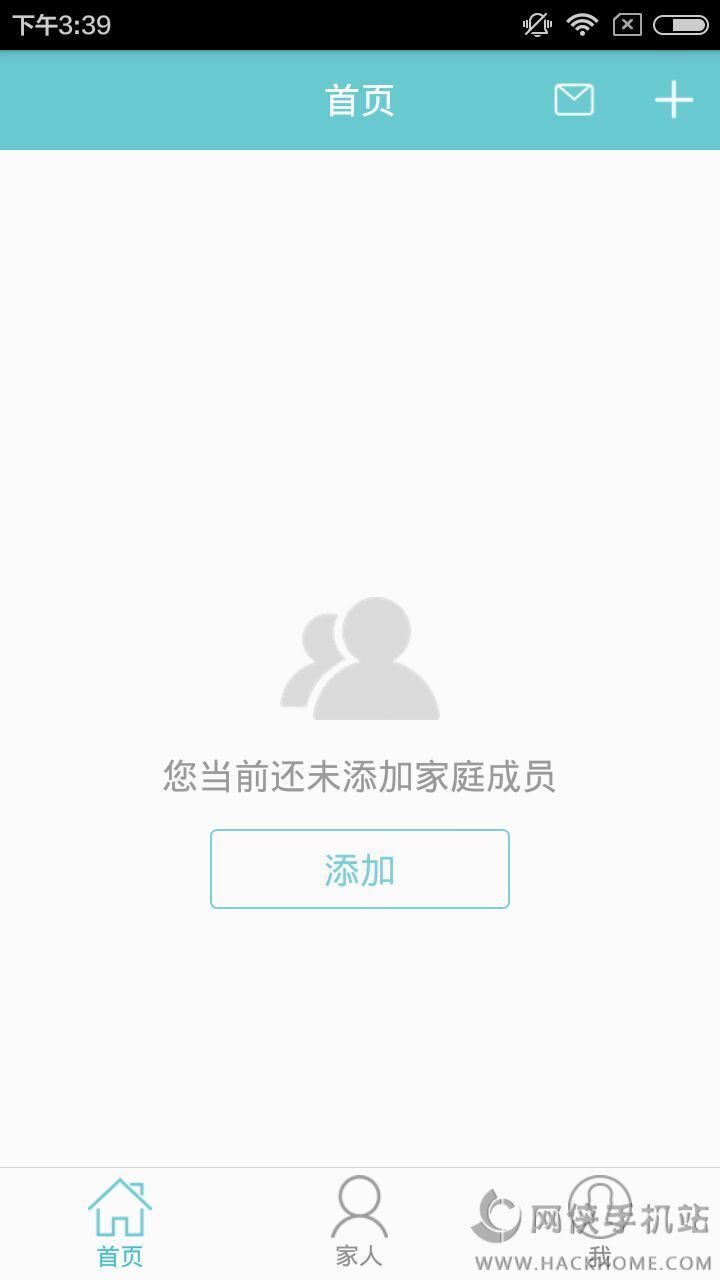Image resolution: width=720 pixels, height=1280 pixels.
Task: Tap the 添加 button to add family member
Action: coord(360,869)
